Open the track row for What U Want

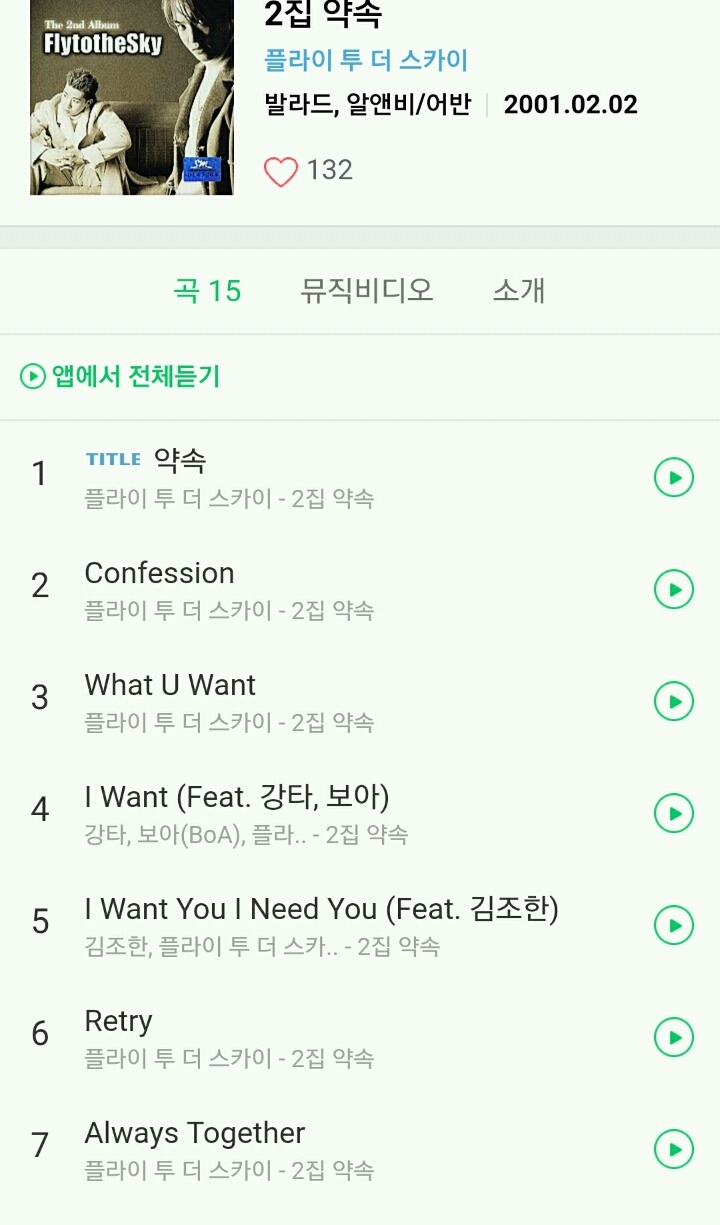tap(300, 701)
